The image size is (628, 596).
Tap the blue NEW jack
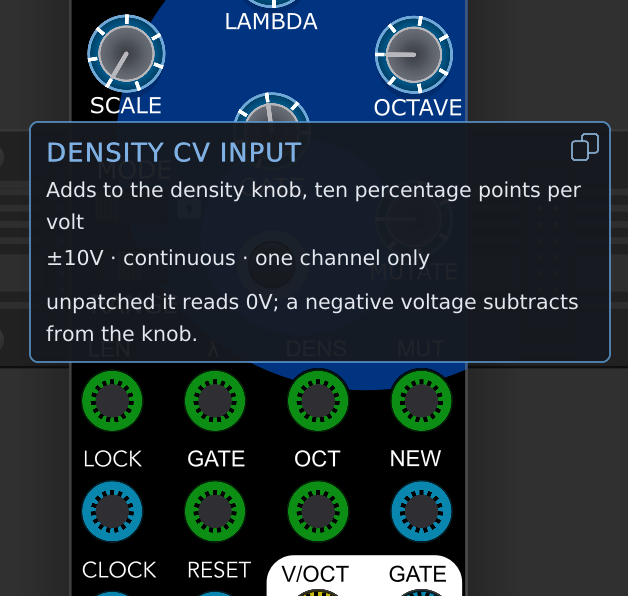421,511
